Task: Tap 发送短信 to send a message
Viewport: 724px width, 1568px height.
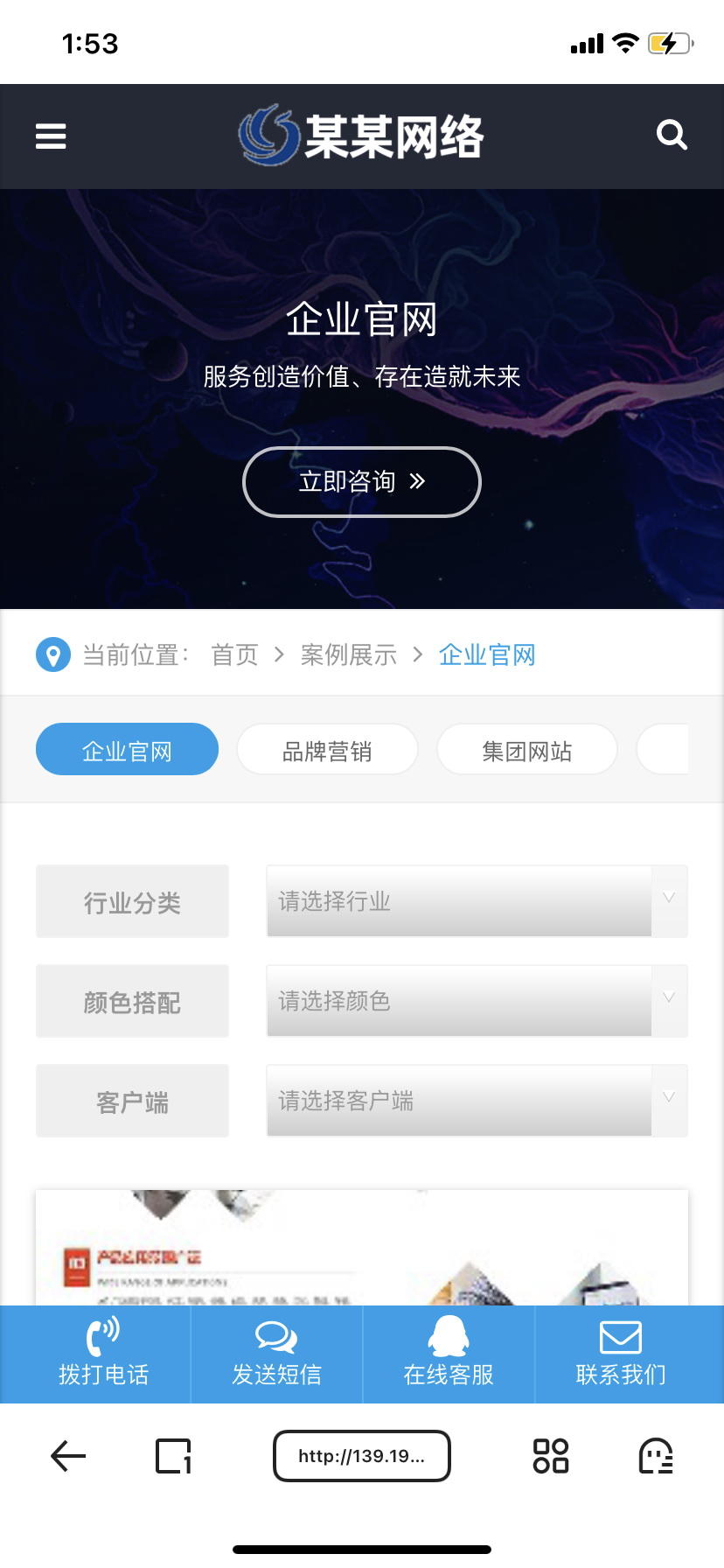Action: (276, 1354)
